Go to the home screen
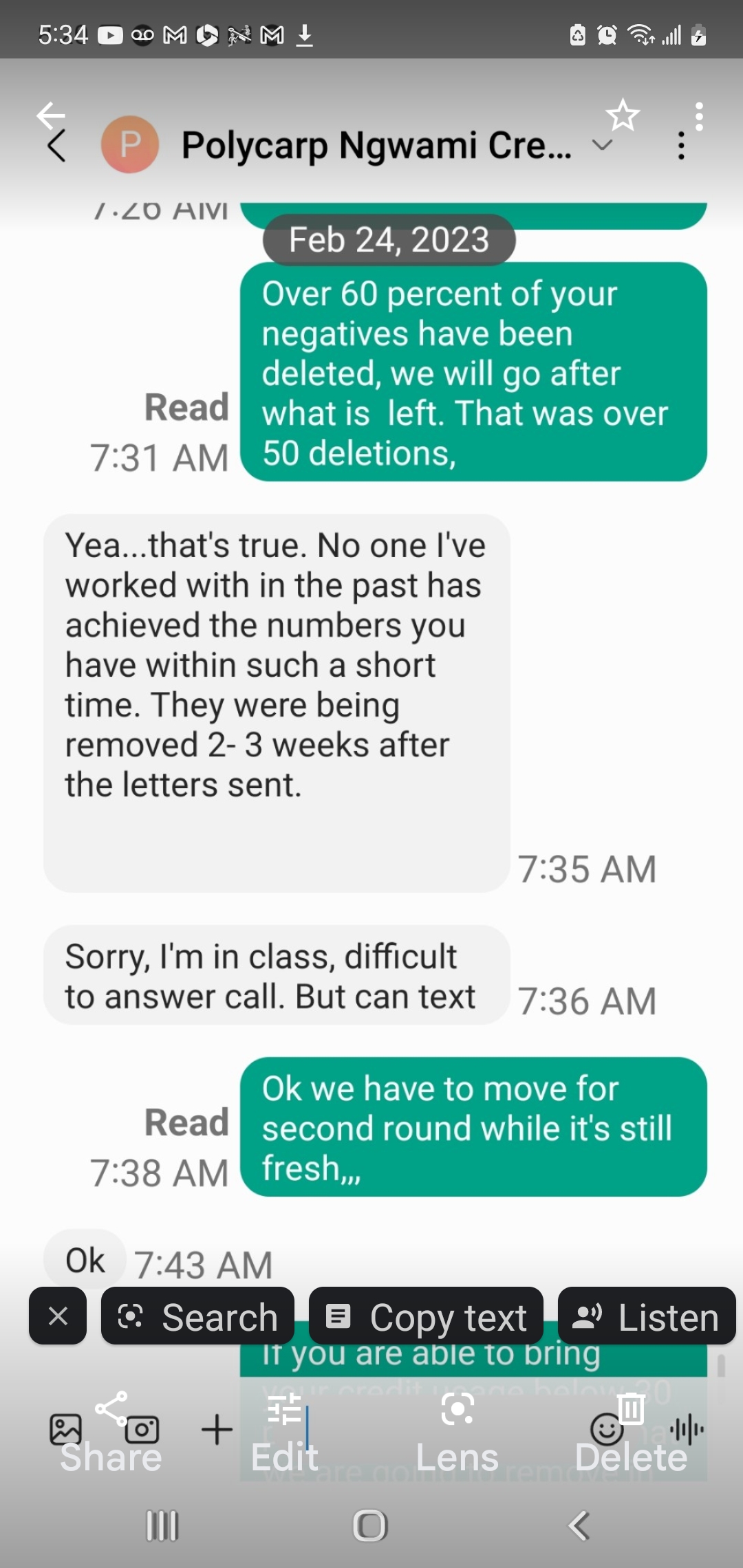Viewport: 743px width, 1568px height. 370,1525
